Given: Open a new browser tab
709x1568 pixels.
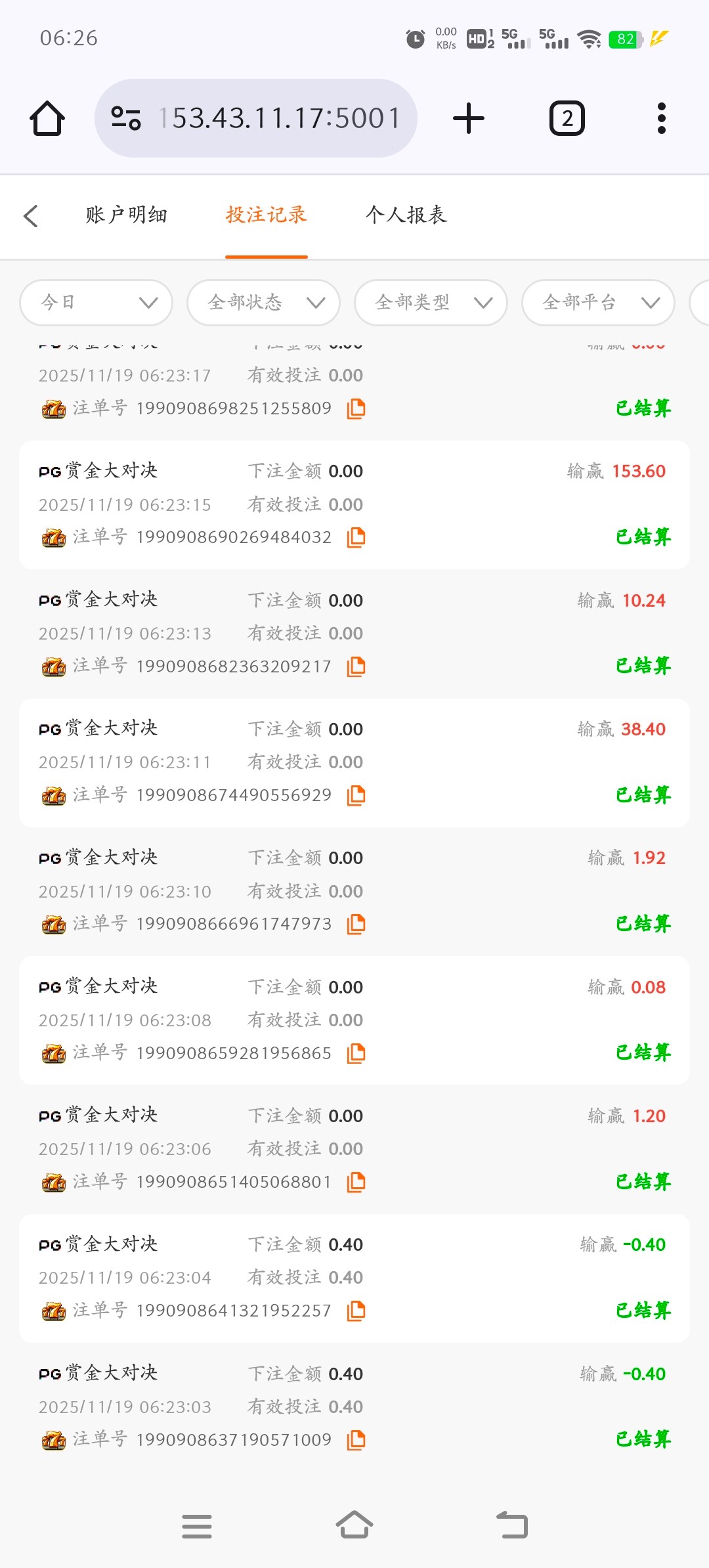Looking at the screenshot, I should coord(469,119).
